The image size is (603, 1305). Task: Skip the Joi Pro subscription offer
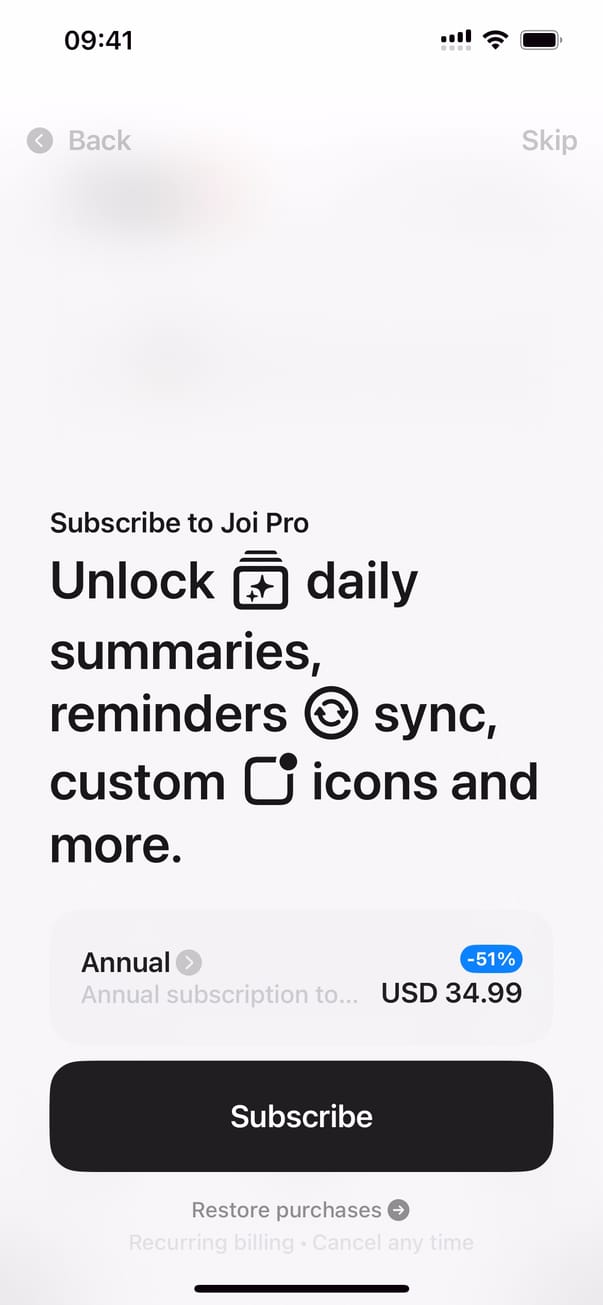[548, 141]
